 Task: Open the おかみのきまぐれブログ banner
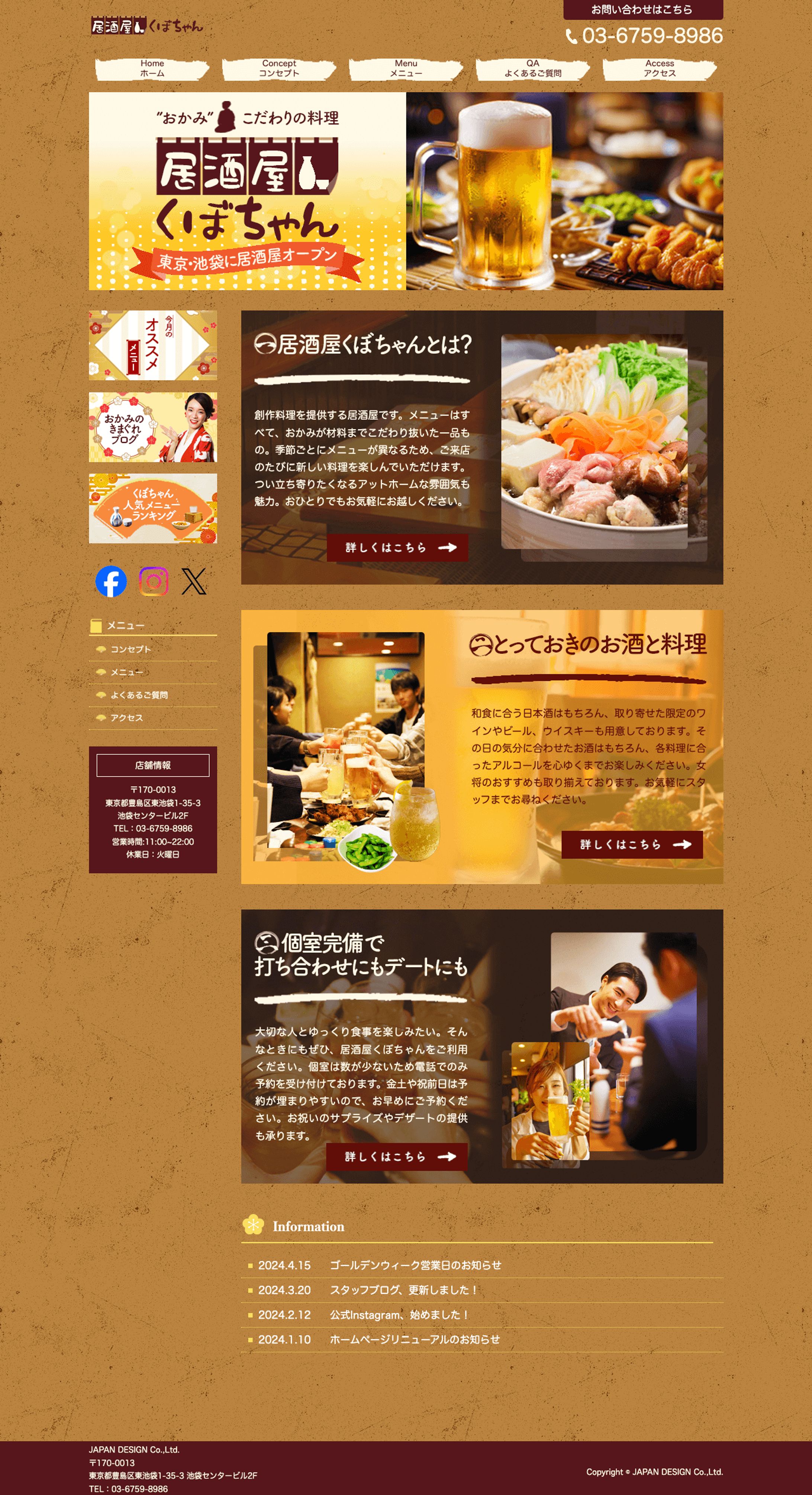[153, 427]
